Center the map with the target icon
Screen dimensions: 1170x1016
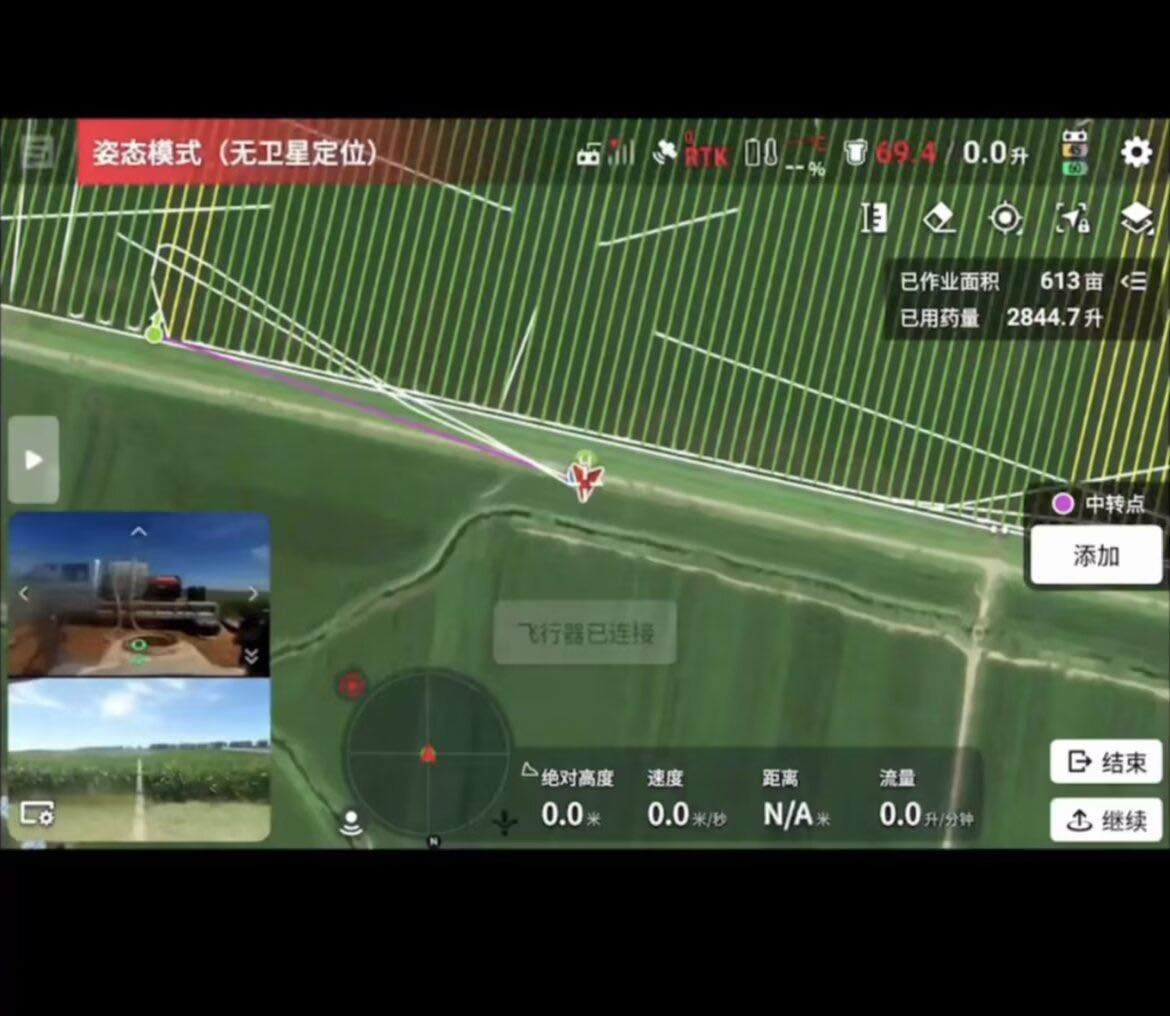pos(1005,219)
